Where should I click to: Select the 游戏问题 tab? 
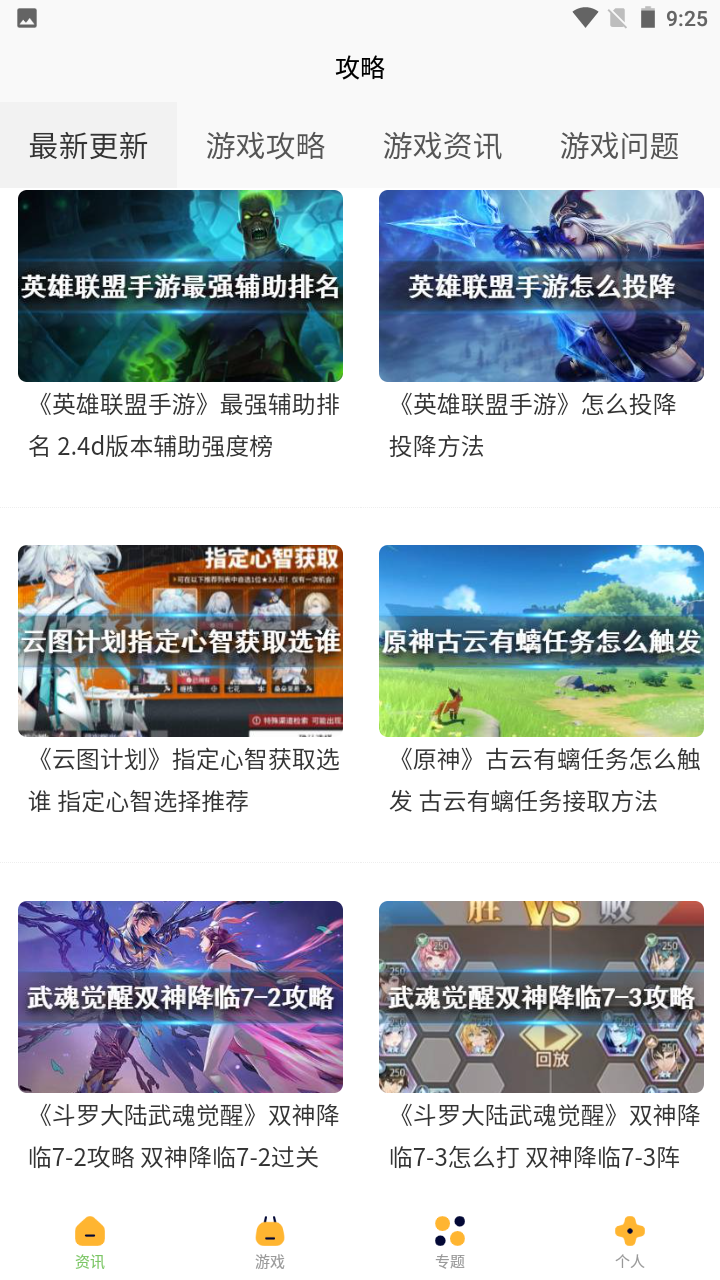tap(618, 144)
